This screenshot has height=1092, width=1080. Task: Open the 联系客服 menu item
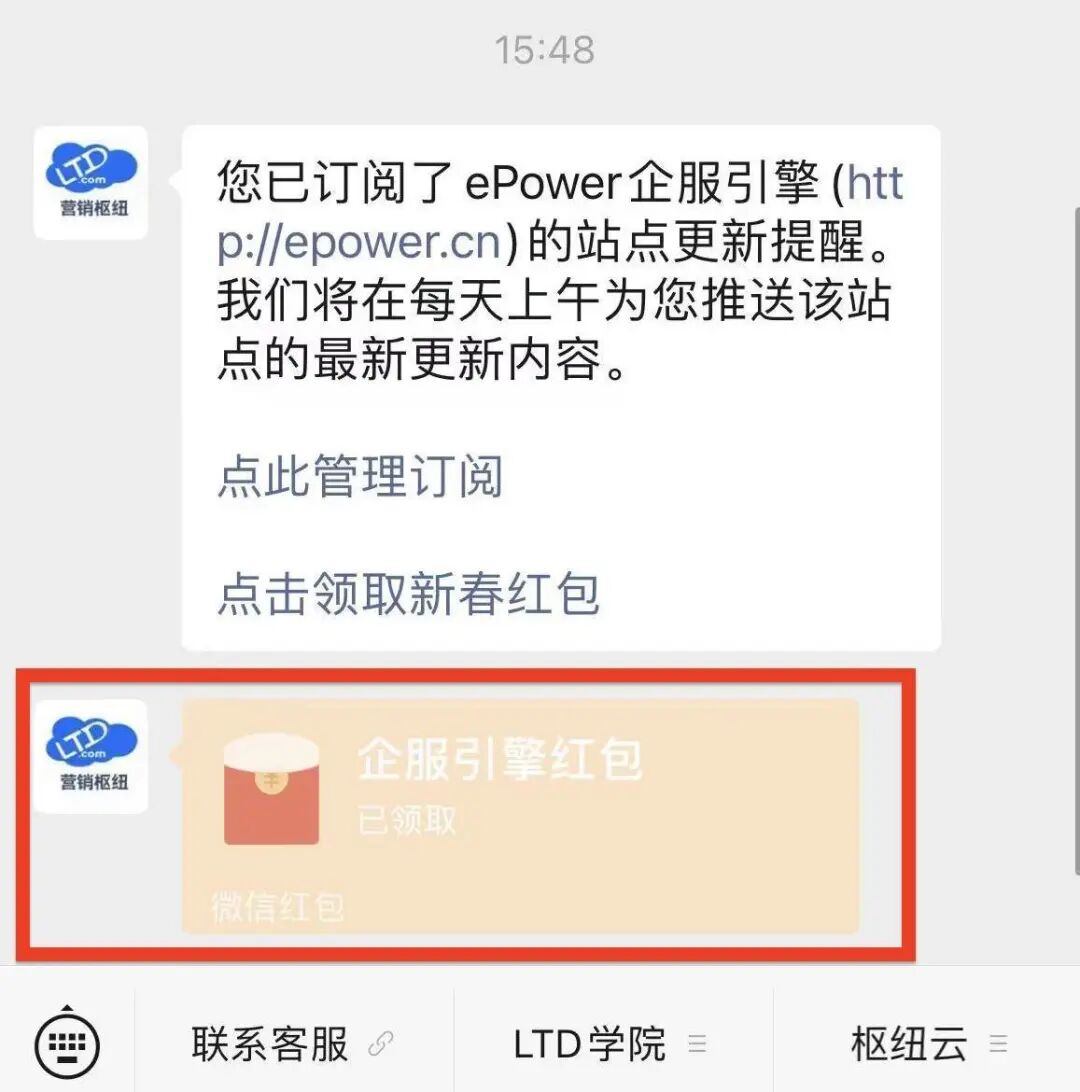click(x=292, y=1044)
